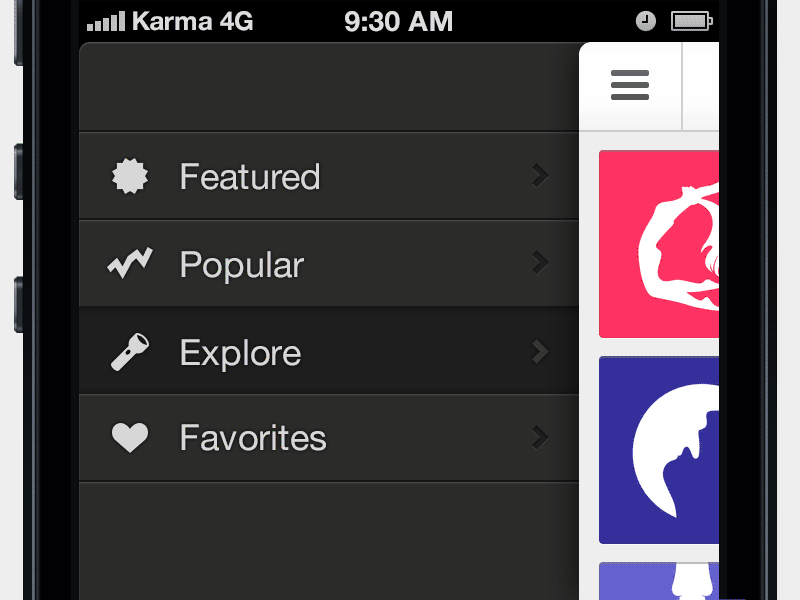
Task: Select Explore in the side menu
Action: 328,351
